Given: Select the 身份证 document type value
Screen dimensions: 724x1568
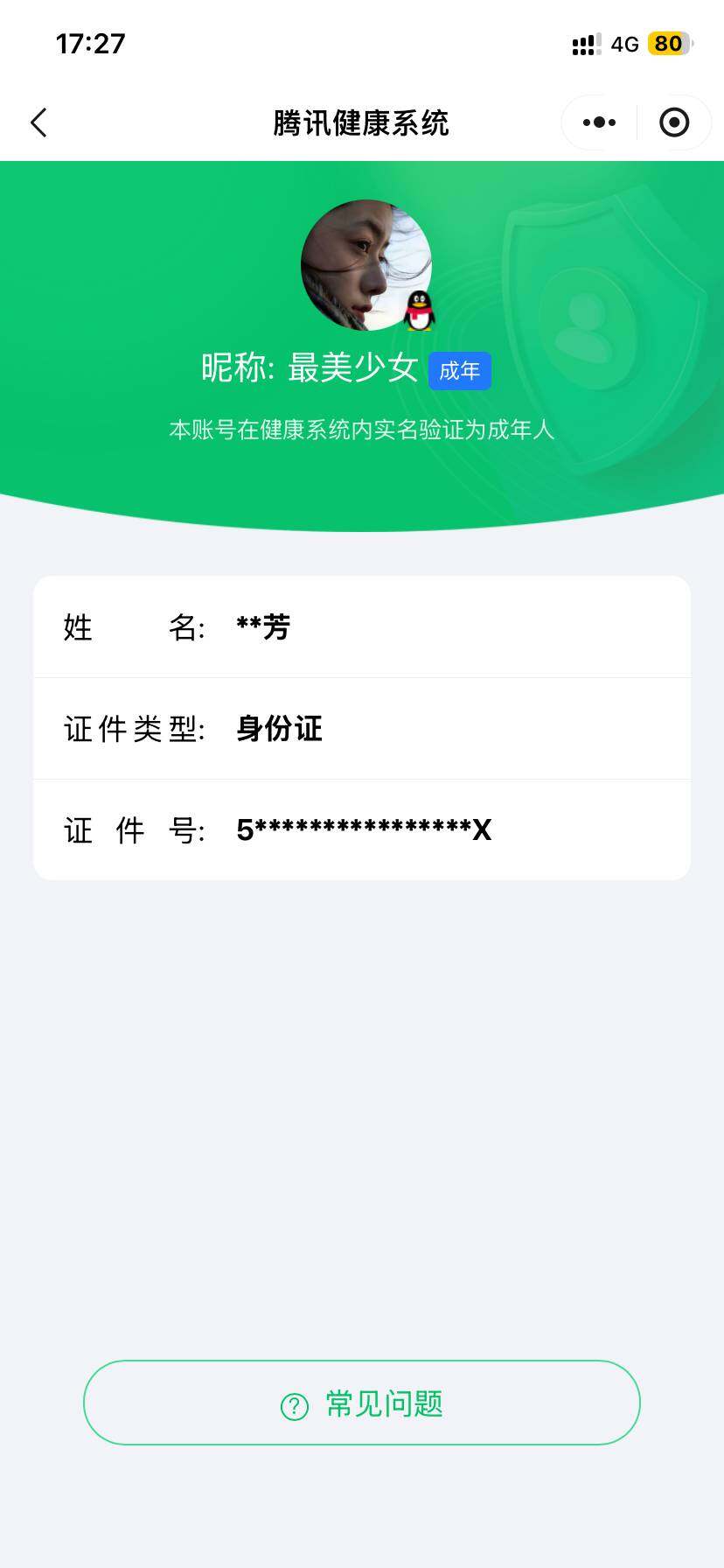Looking at the screenshot, I should tap(279, 728).
